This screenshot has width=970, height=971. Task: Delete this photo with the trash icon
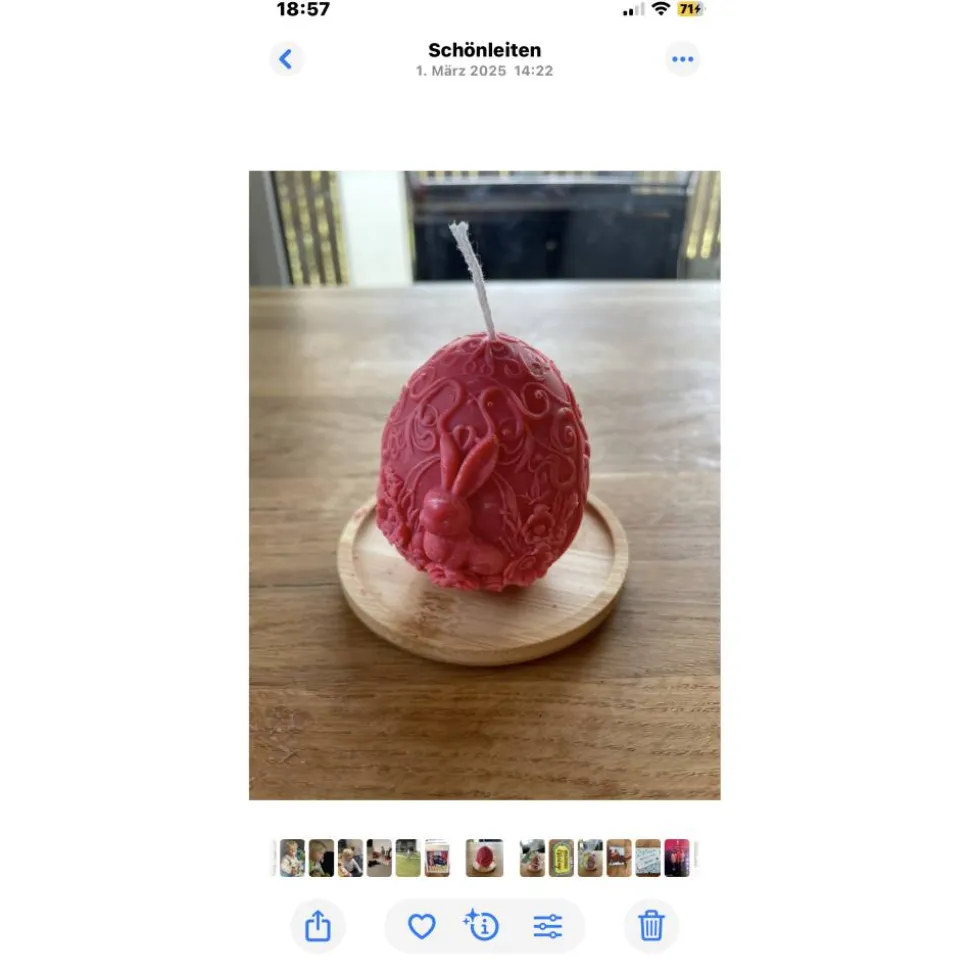click(x=651, y=926)
